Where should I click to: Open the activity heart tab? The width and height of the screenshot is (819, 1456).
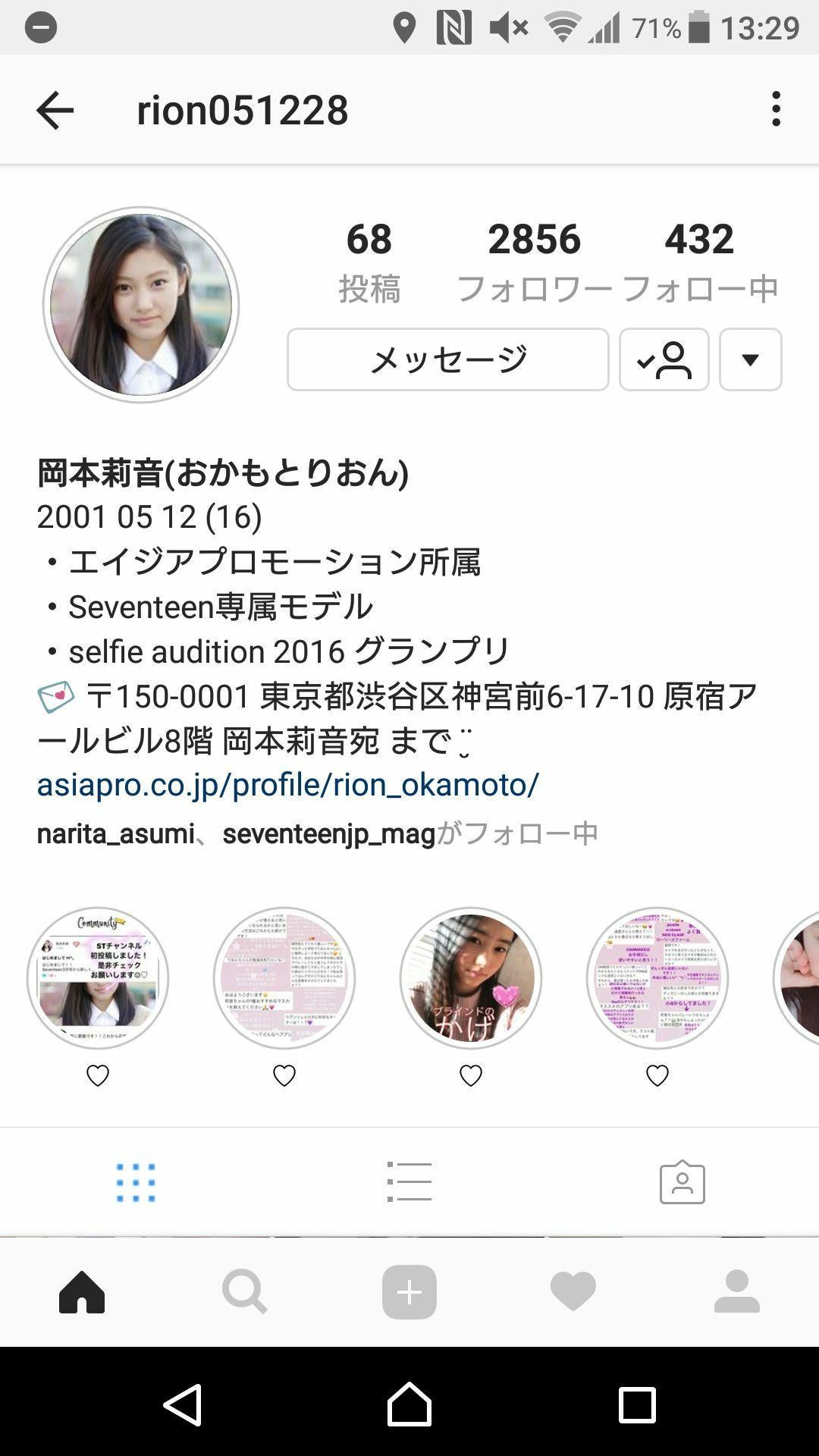coord(573,1291)
